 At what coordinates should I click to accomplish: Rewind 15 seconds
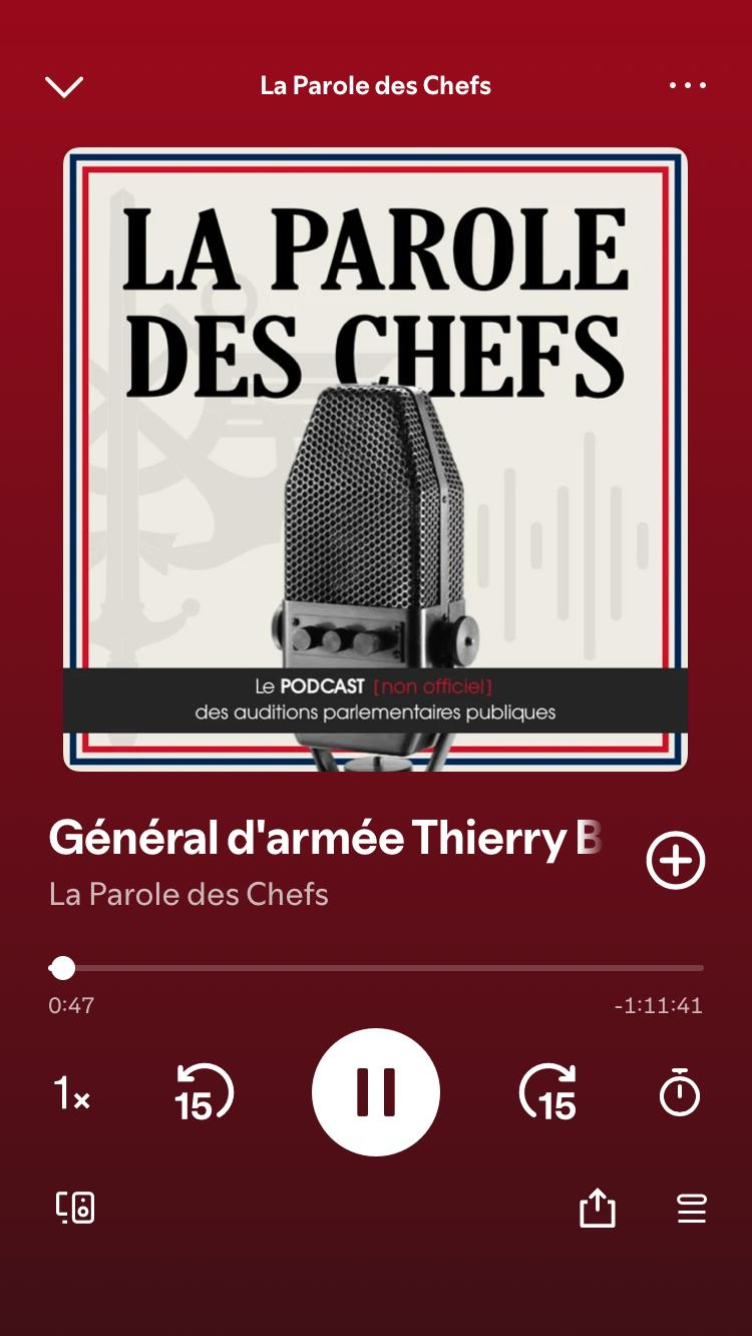[x=203, y=1092]
